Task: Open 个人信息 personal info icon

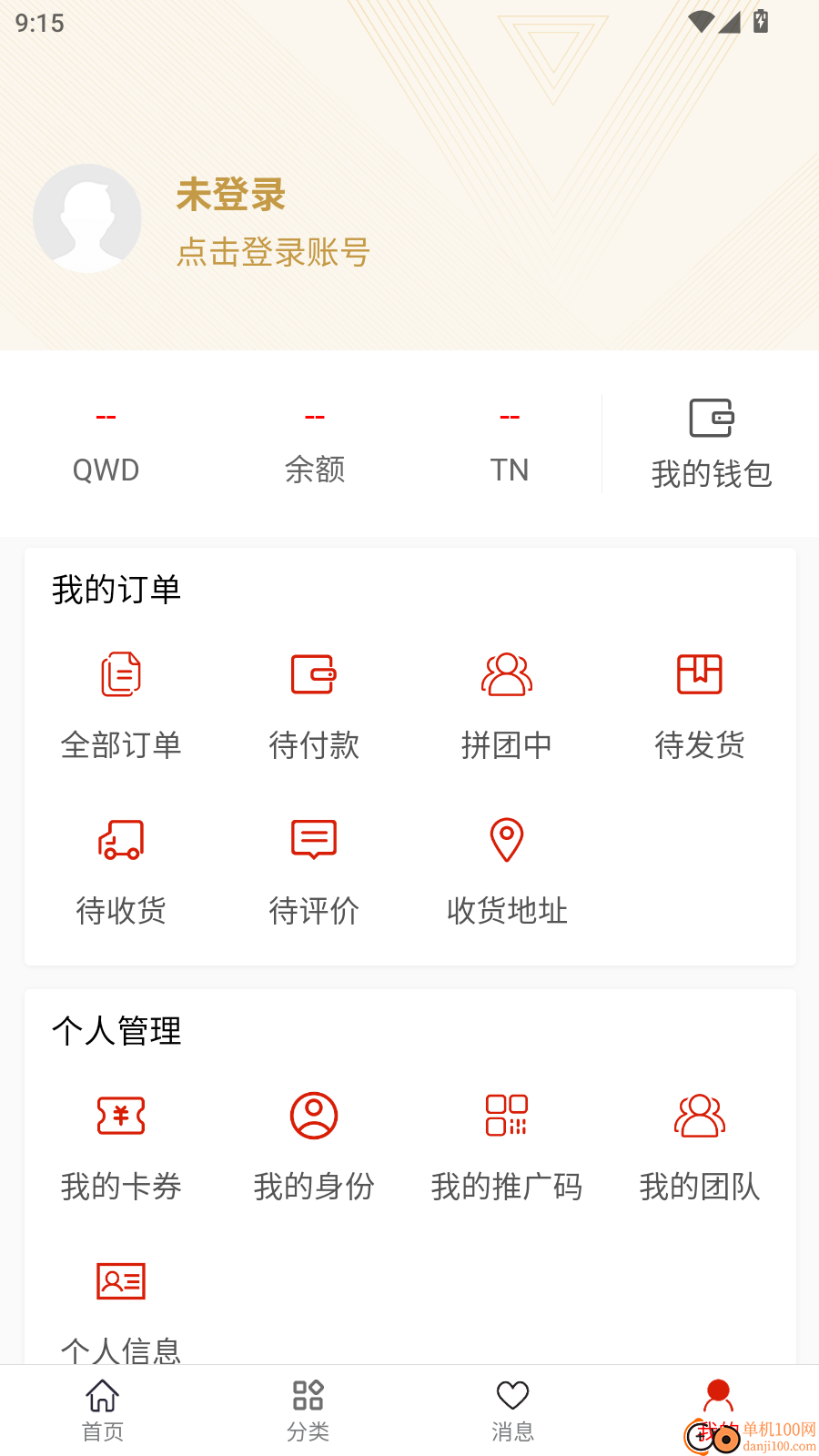Action: (119, 1279)
